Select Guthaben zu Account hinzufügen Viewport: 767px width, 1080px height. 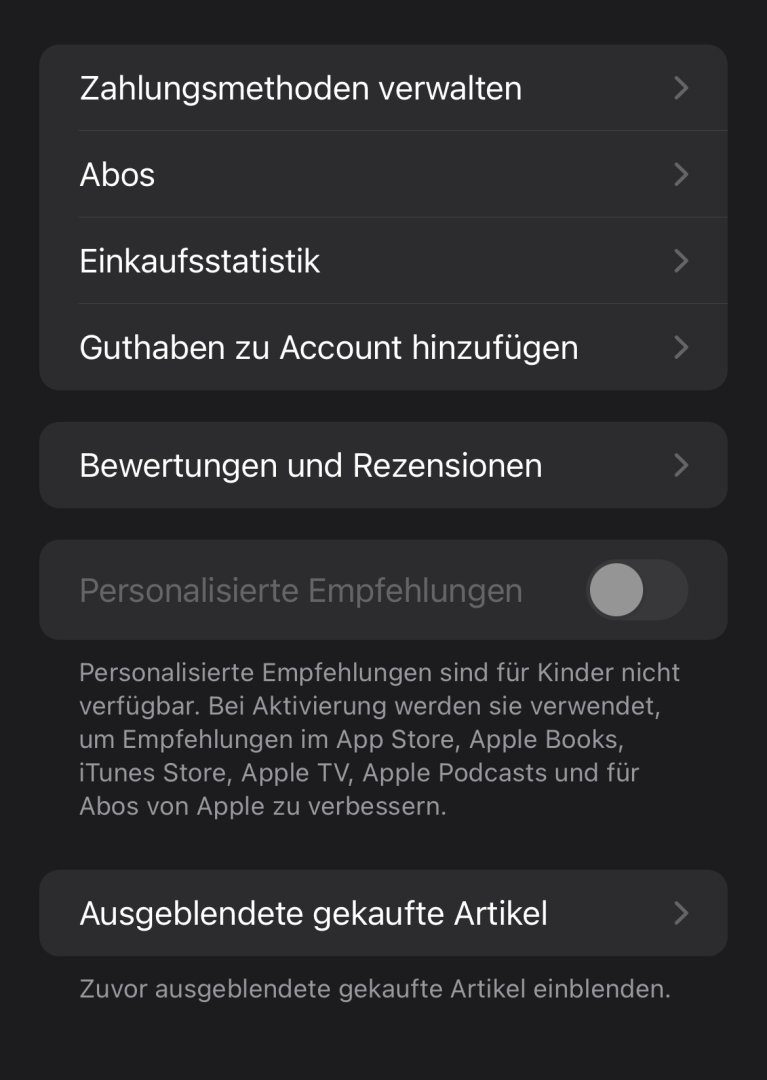(x=383, y=348)
